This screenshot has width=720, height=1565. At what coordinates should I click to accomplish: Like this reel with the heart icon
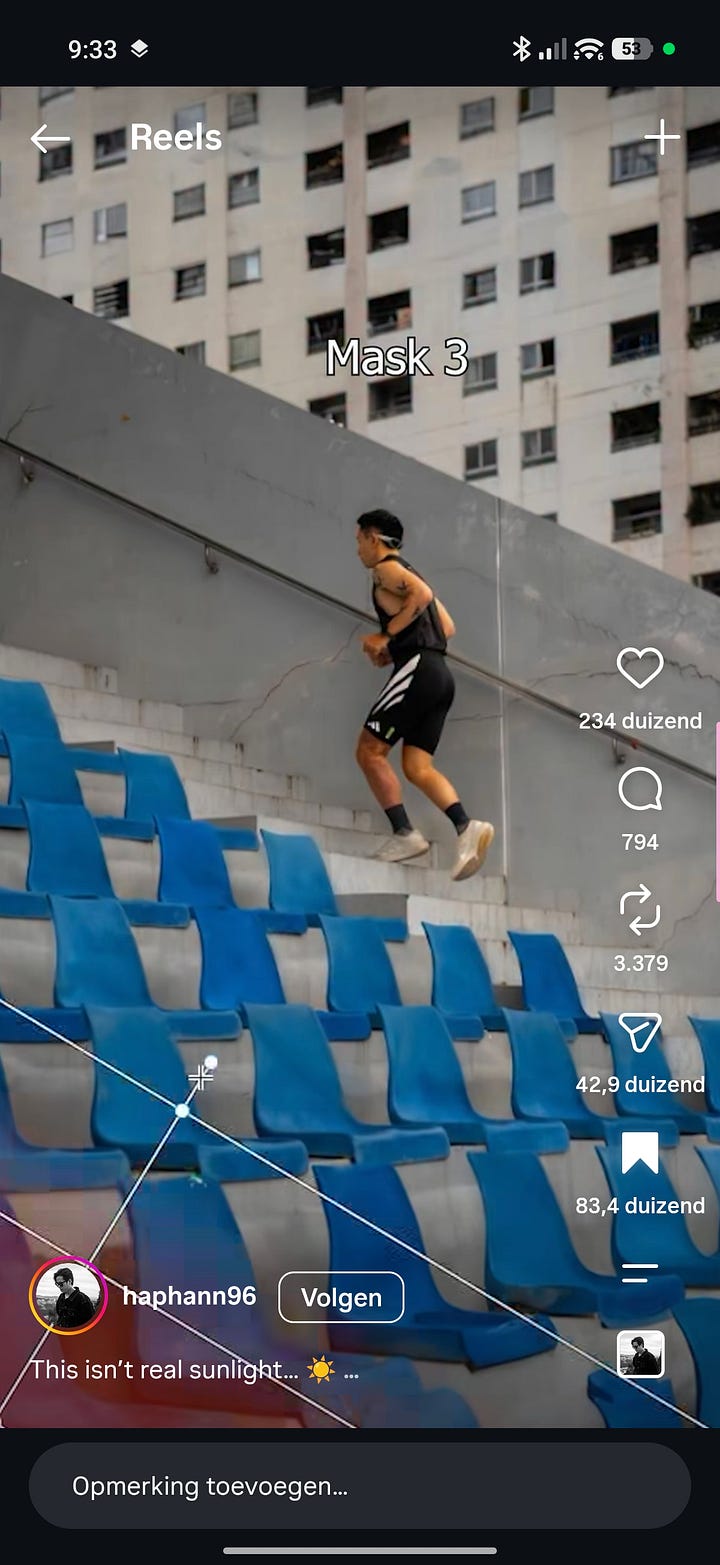click(x=640, y=668)
